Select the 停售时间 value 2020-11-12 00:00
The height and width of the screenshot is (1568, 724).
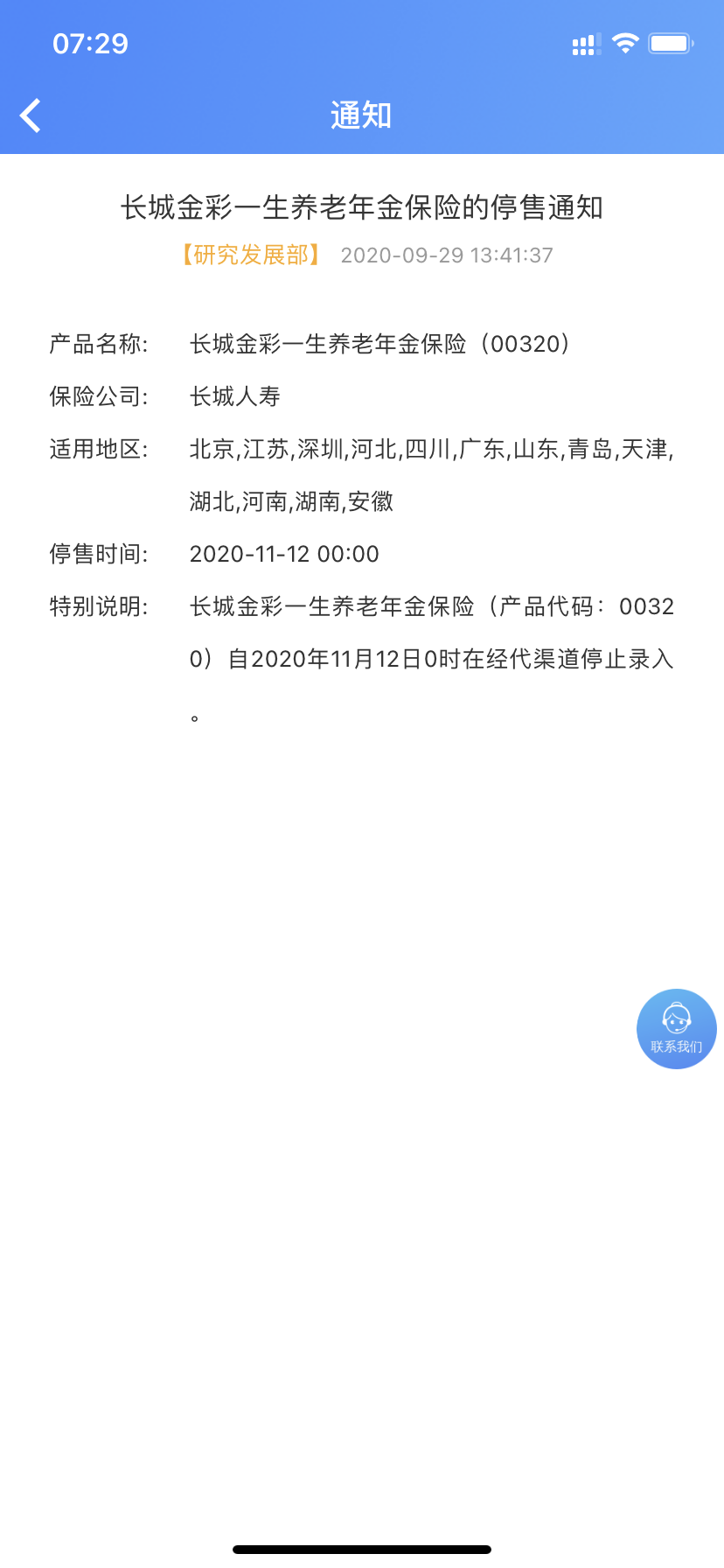(285, 553)
